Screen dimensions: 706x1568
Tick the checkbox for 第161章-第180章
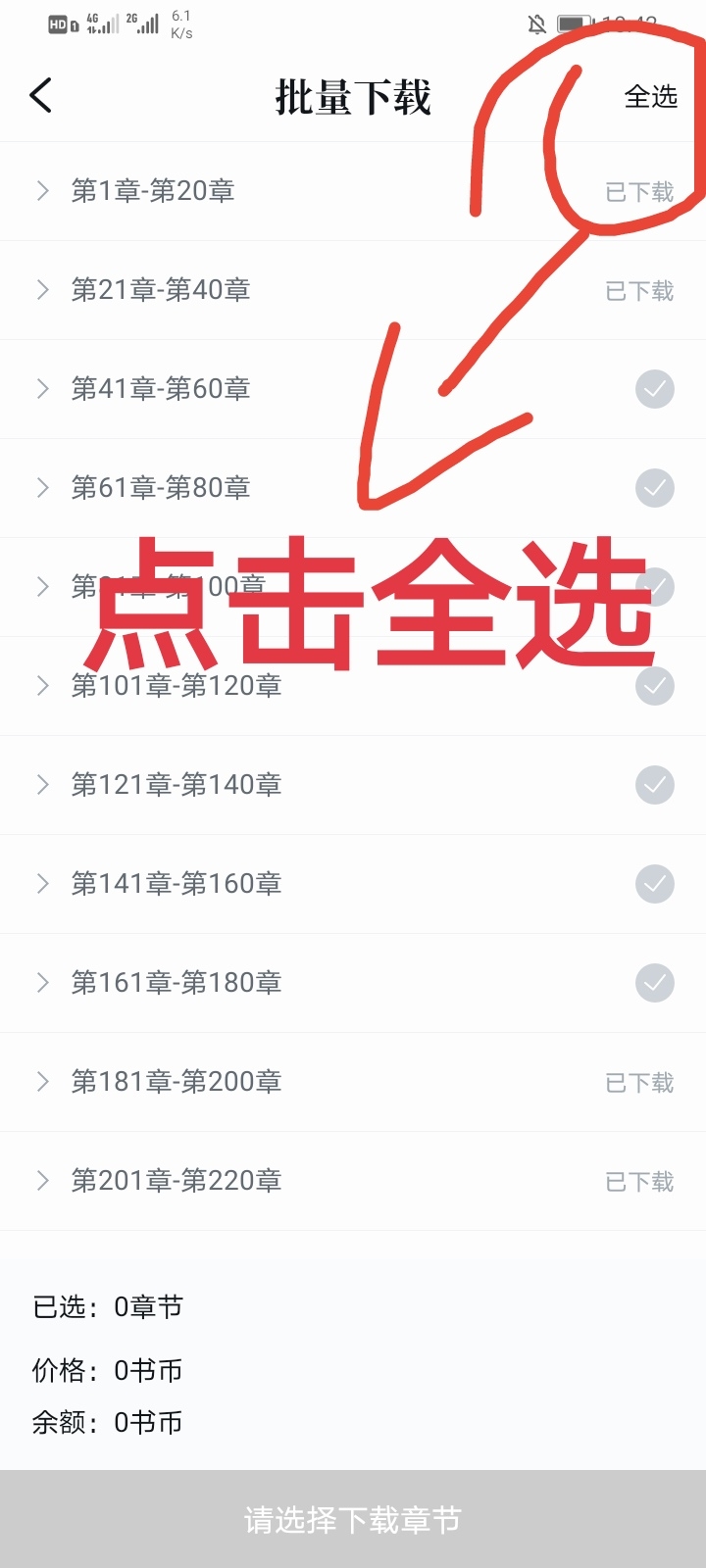coord(654,983)
